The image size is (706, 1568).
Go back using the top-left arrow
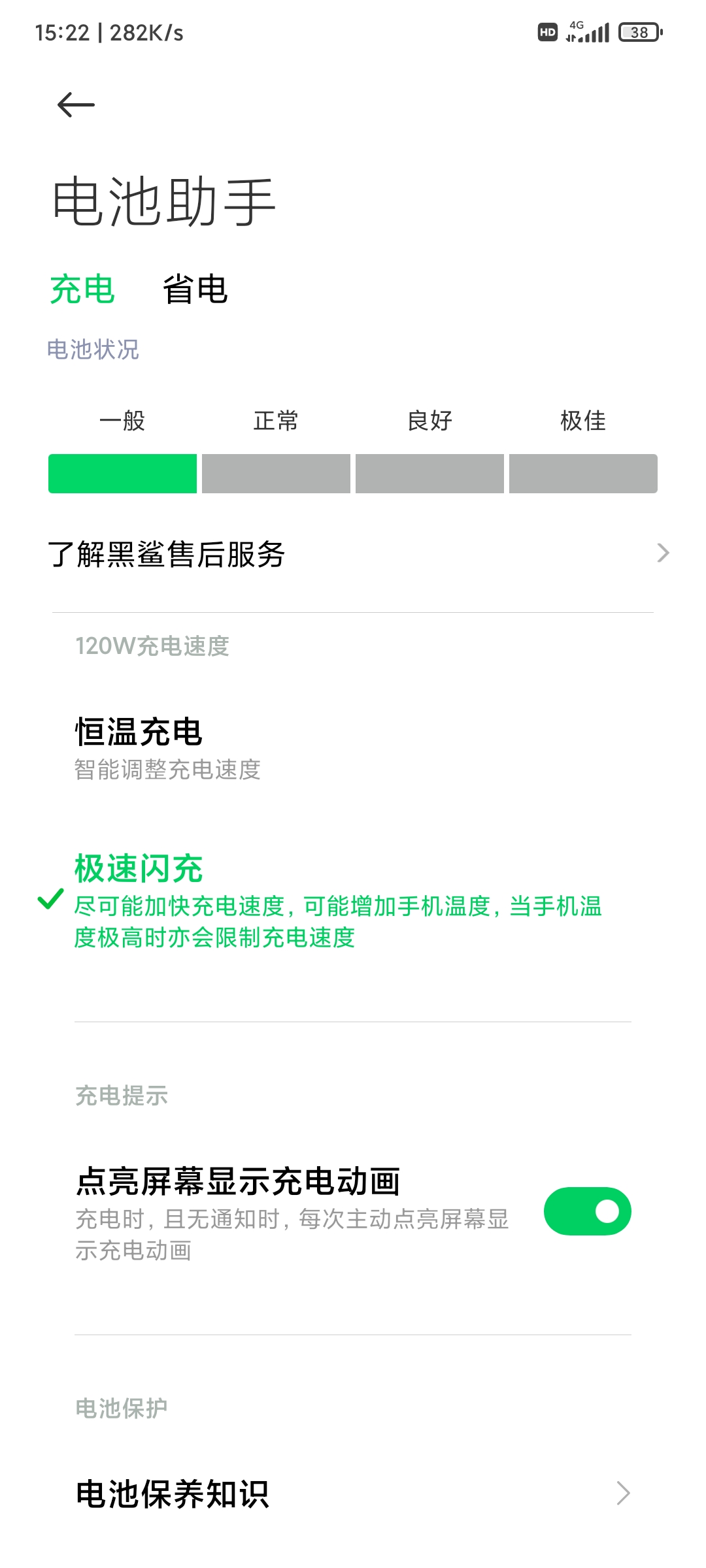(76, 105)
